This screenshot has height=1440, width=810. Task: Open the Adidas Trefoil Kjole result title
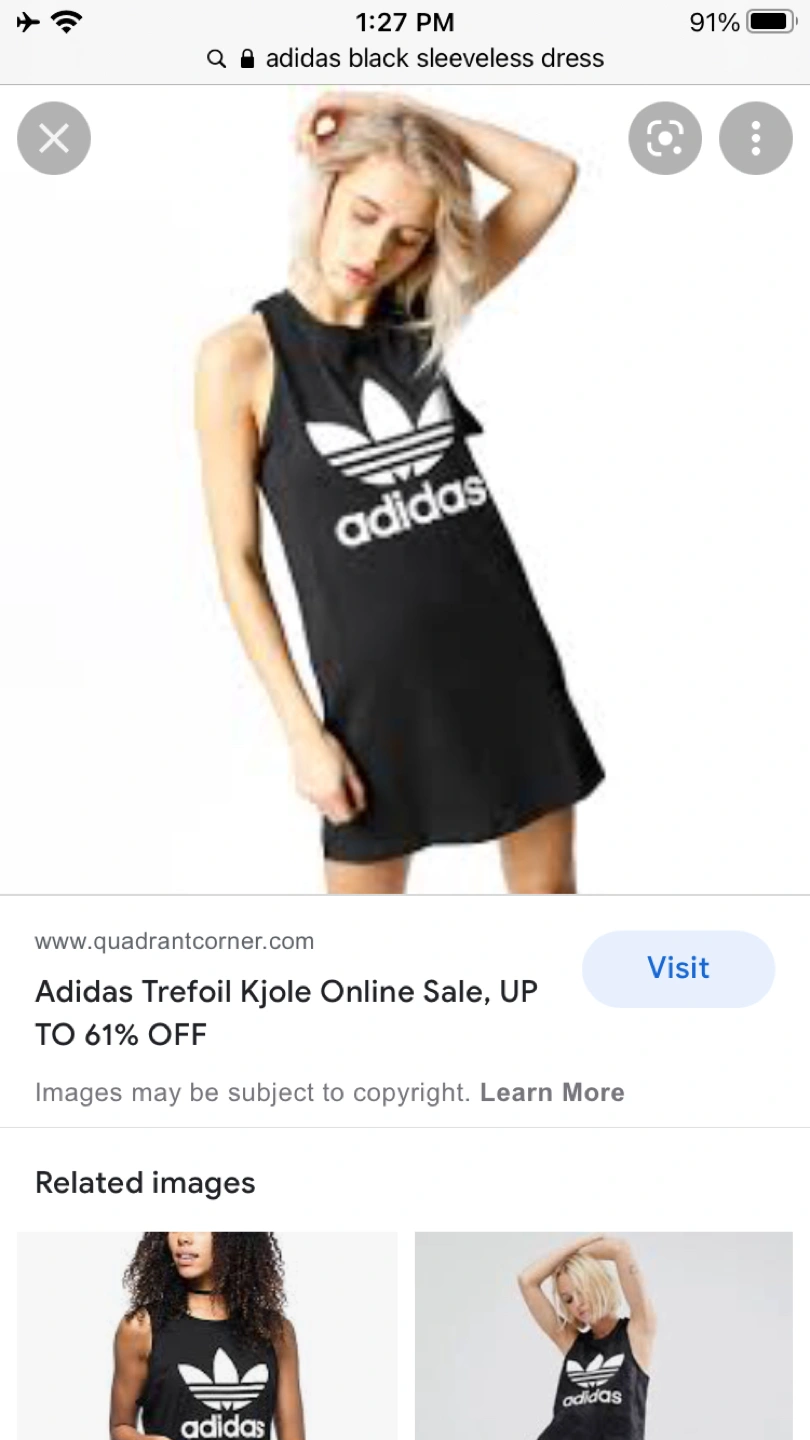[286, 1012]
